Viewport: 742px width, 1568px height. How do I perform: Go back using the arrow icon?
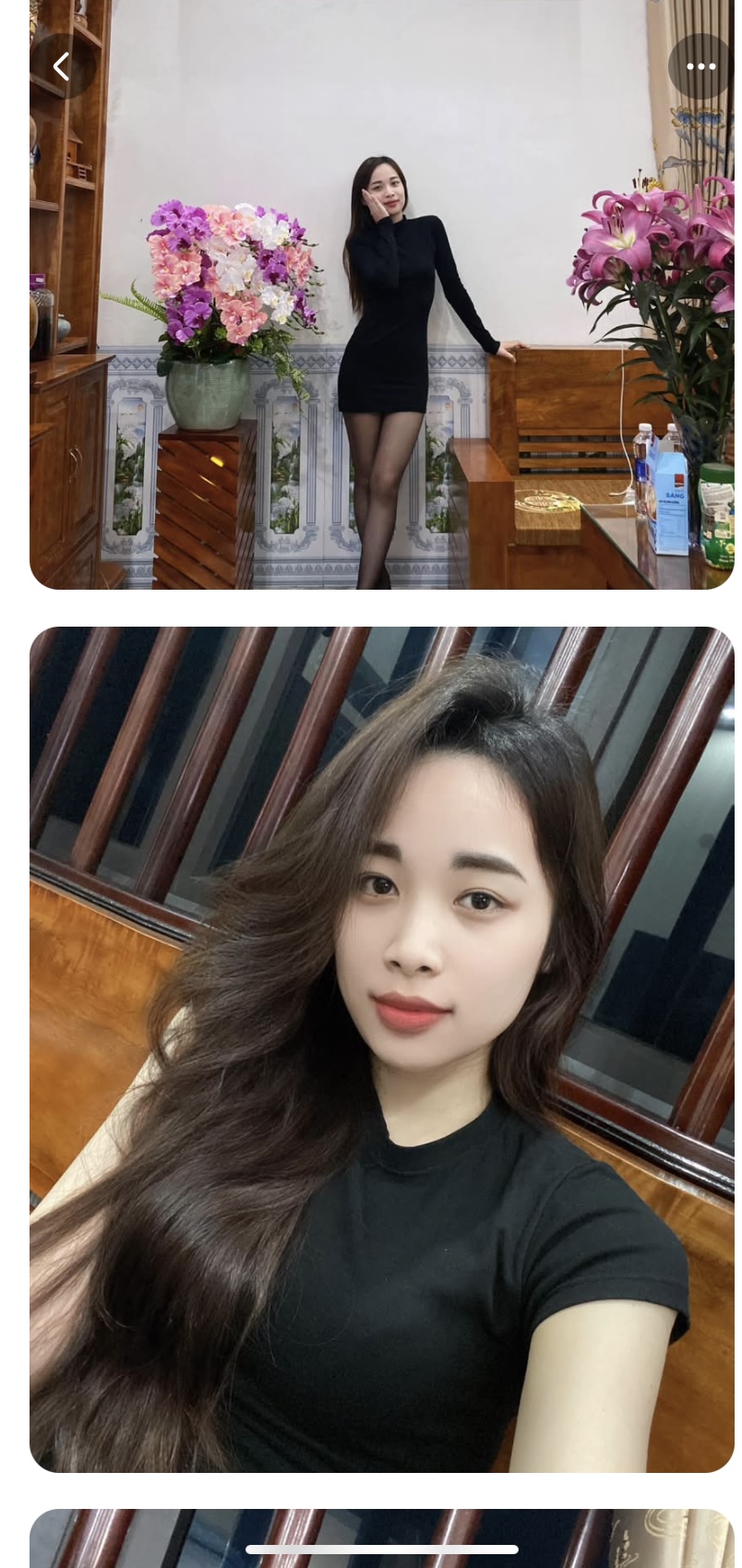point(62,66)
